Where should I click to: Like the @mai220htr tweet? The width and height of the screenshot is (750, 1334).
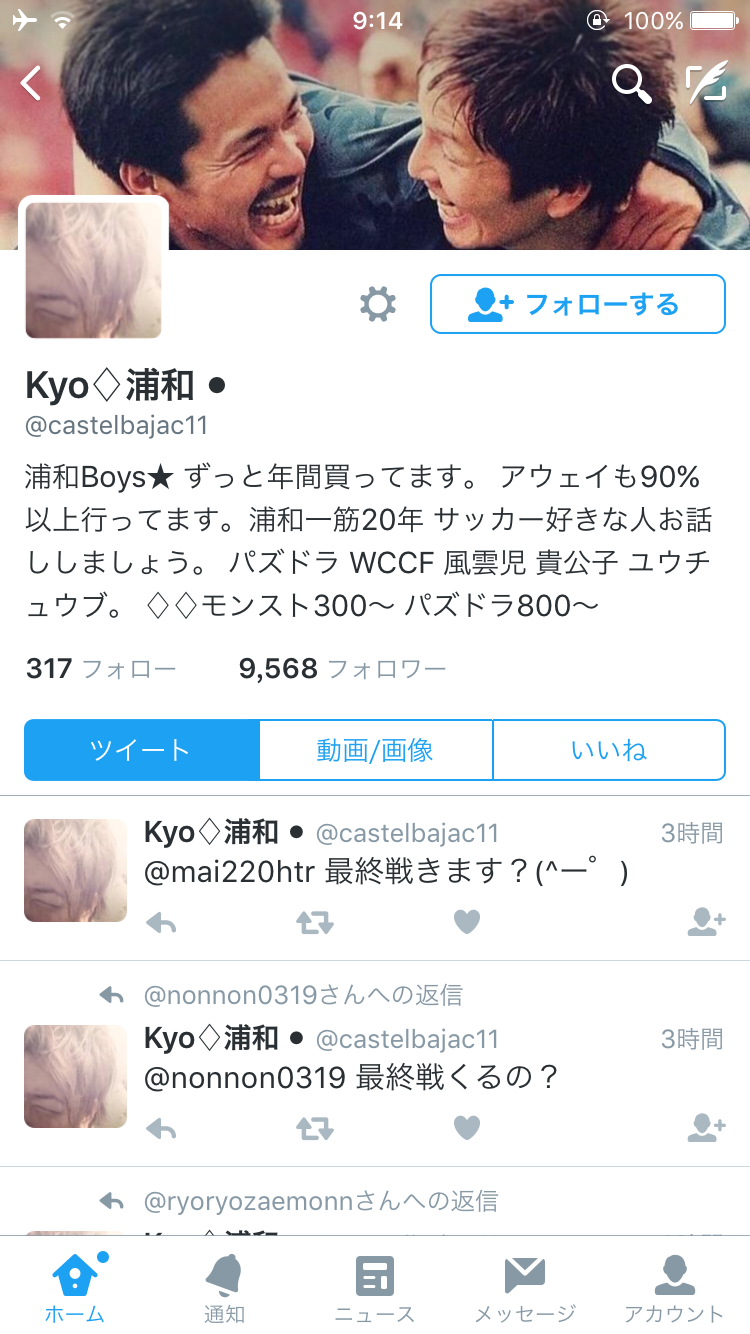[467, 923]
